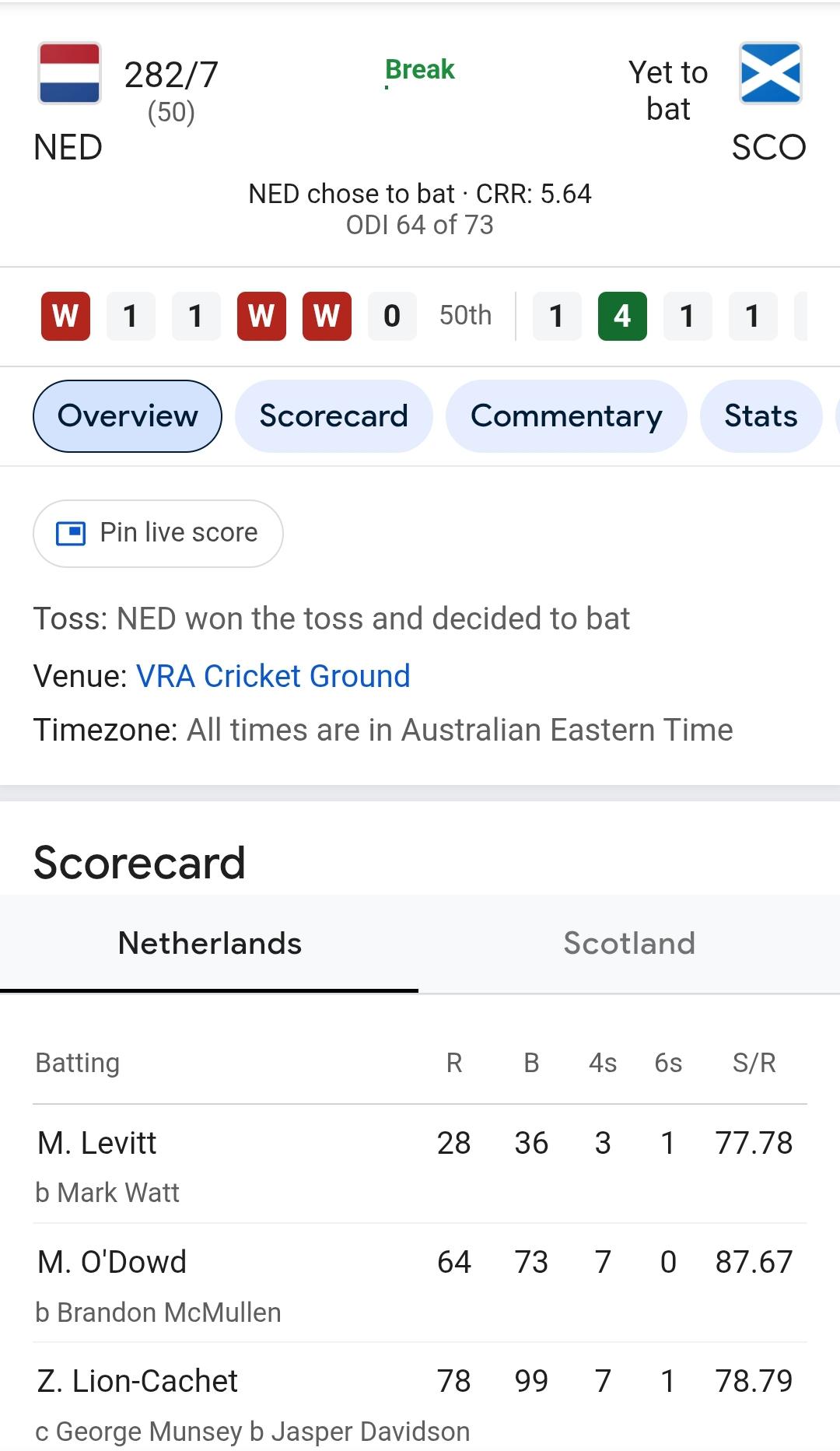Select the Overview chip
The width and height of the screenshot is (840, 1451).
128,416
